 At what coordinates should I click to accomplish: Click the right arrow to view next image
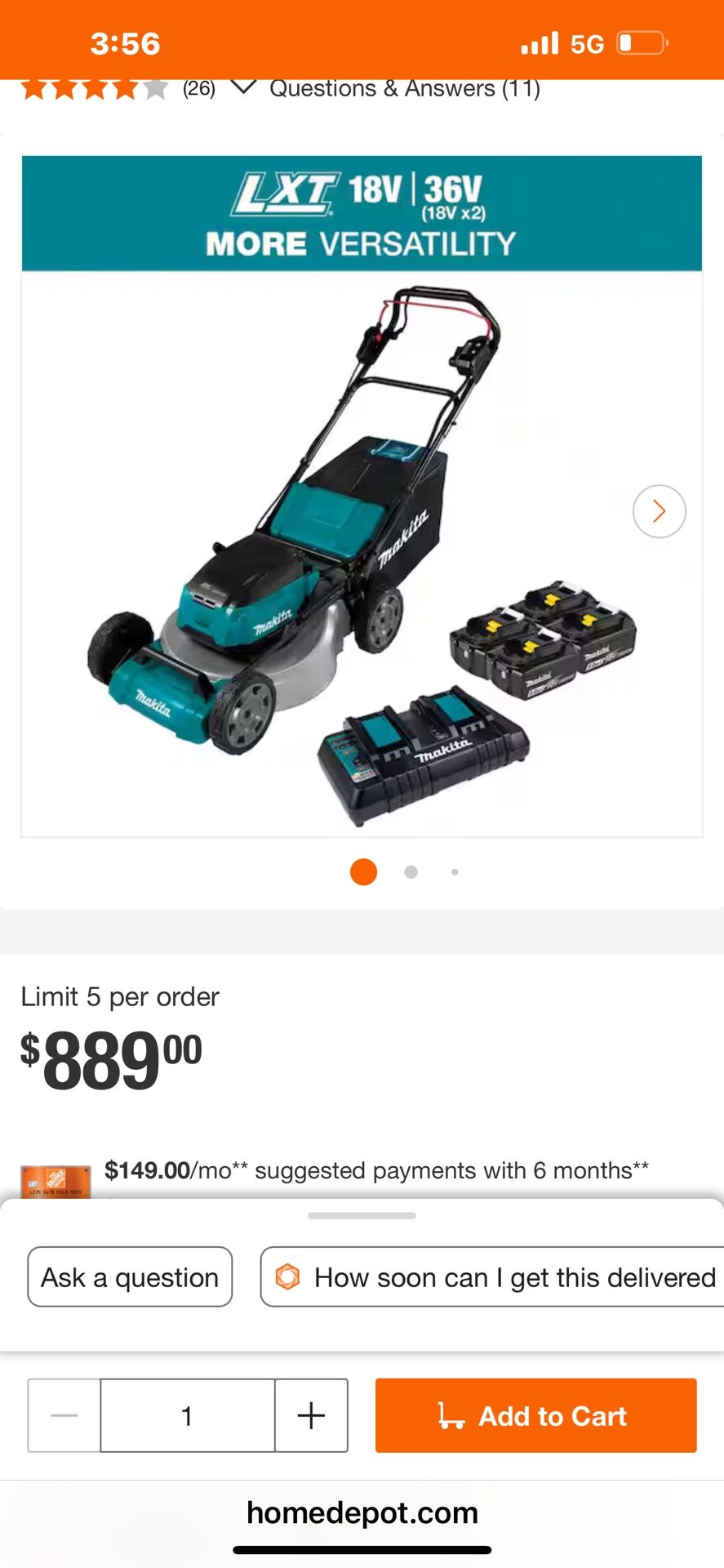tap(658, 511)
